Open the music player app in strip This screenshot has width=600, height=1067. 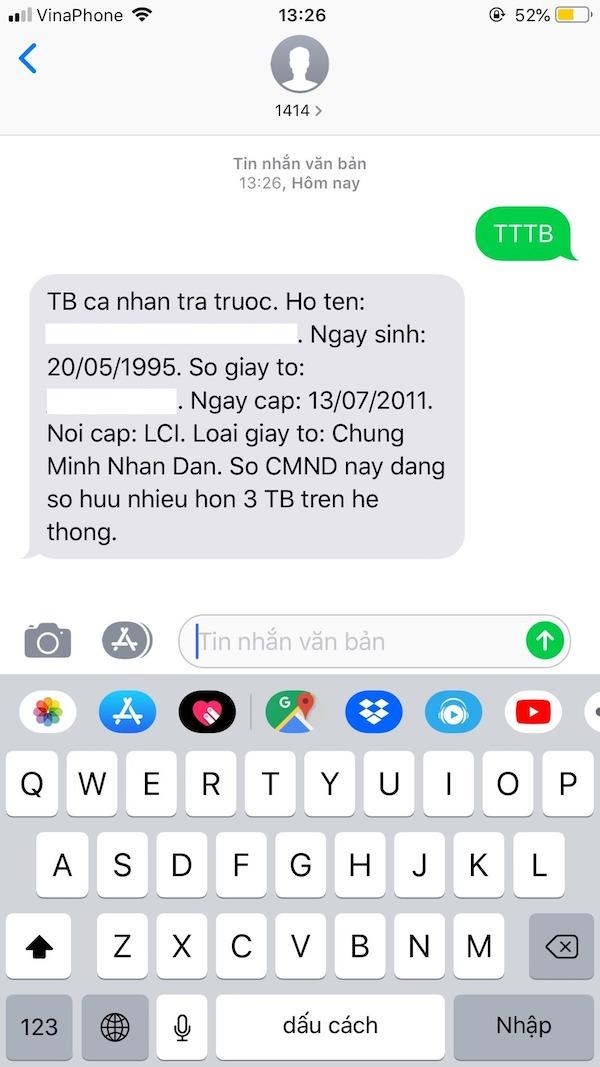pyautogui.click(x=453, y=712)
